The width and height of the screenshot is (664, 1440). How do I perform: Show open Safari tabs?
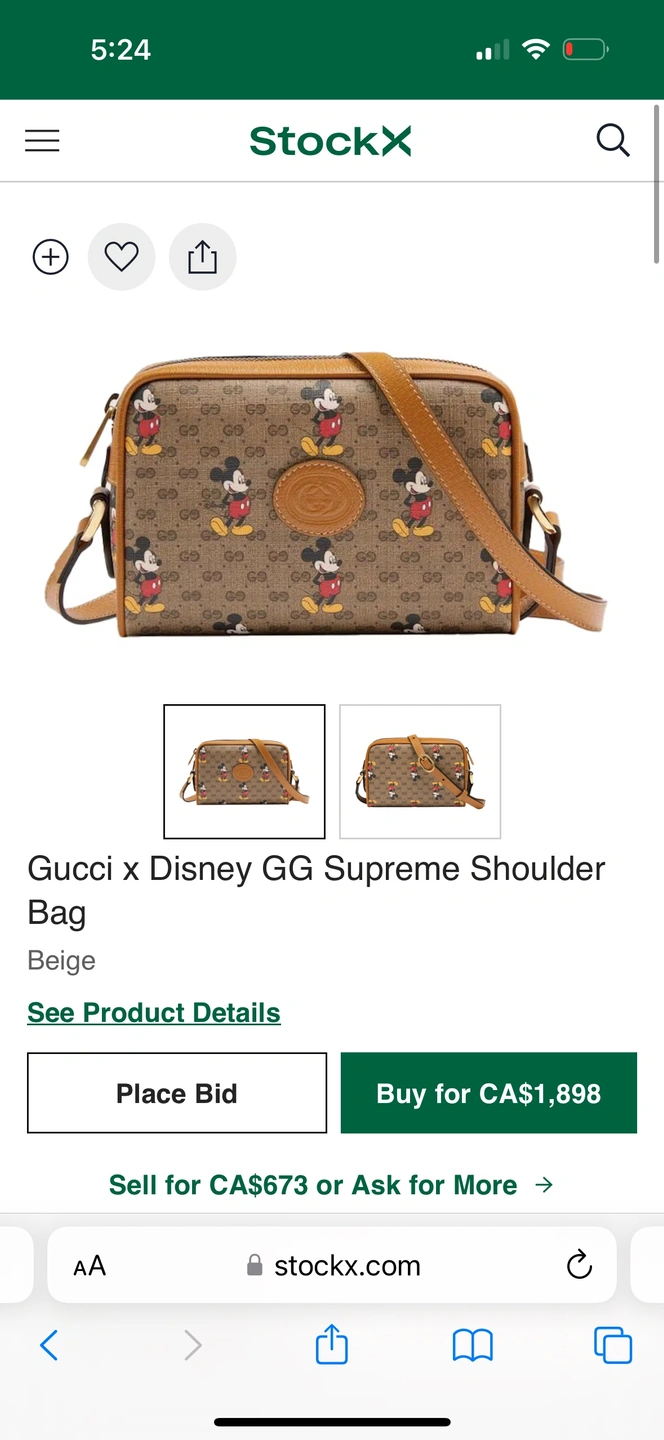click(613, 1345)
